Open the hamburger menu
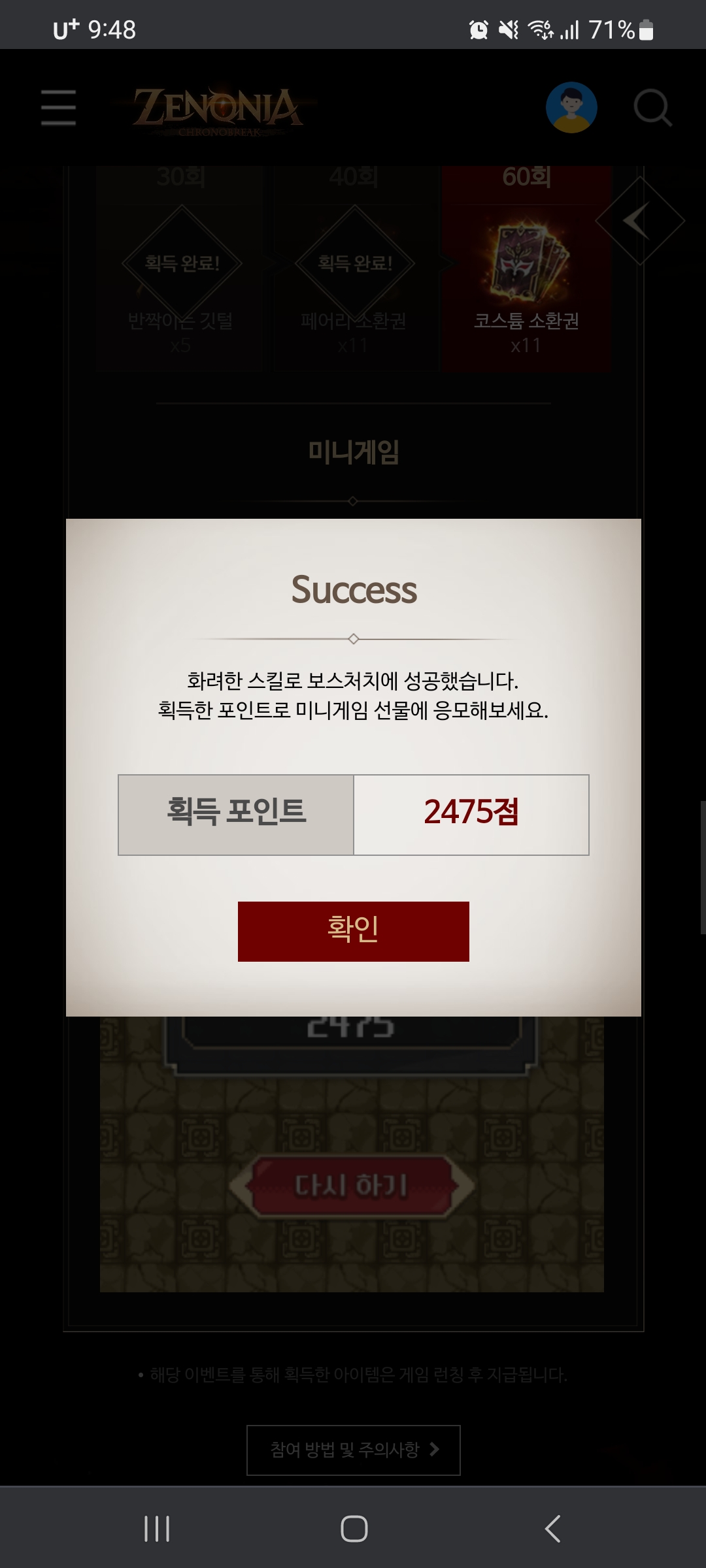 pos(58,108)
